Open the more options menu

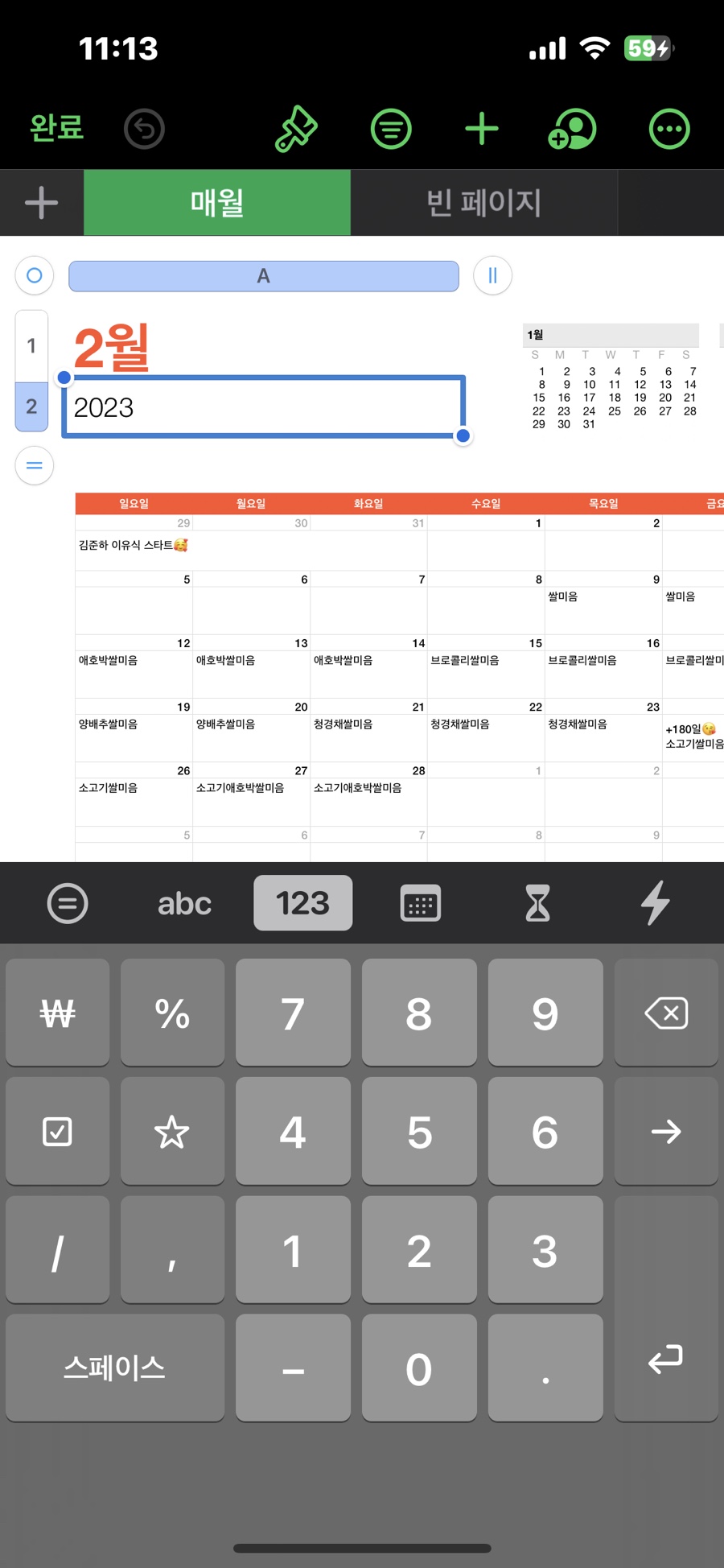pyautogui.click(x=669, y=129)
